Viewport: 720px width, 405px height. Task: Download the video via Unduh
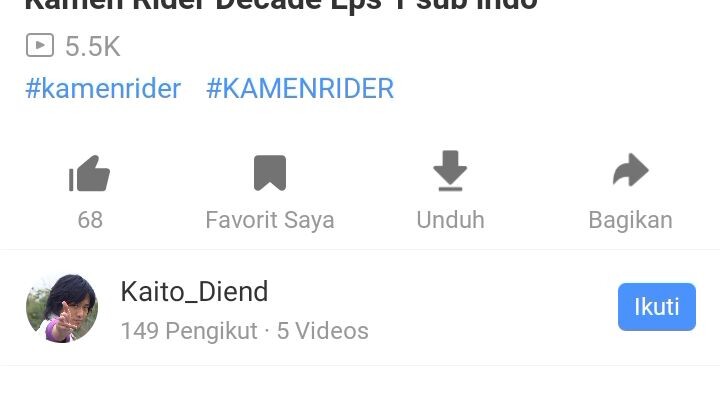point(450,172)
